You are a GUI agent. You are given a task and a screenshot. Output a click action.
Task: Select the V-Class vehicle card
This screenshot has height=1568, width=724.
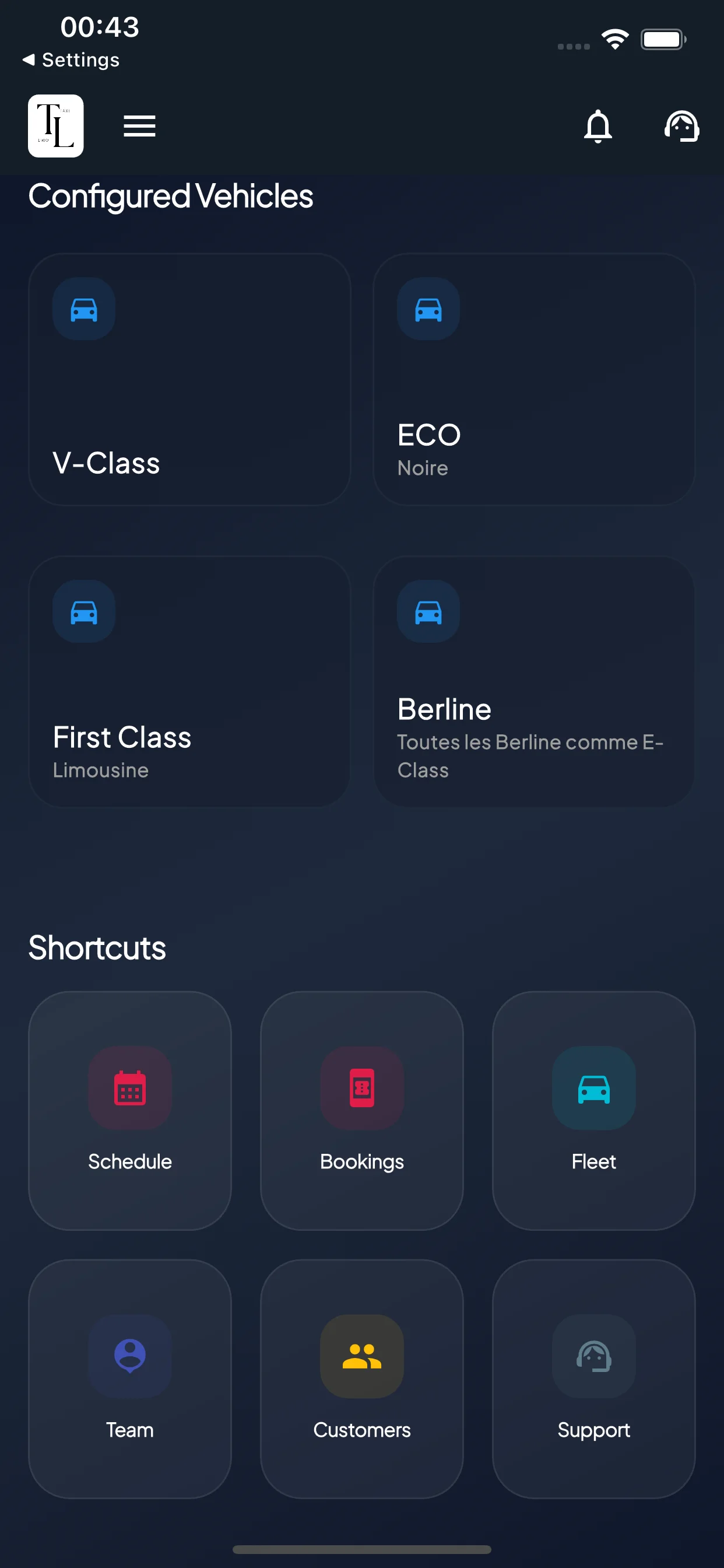189,379
